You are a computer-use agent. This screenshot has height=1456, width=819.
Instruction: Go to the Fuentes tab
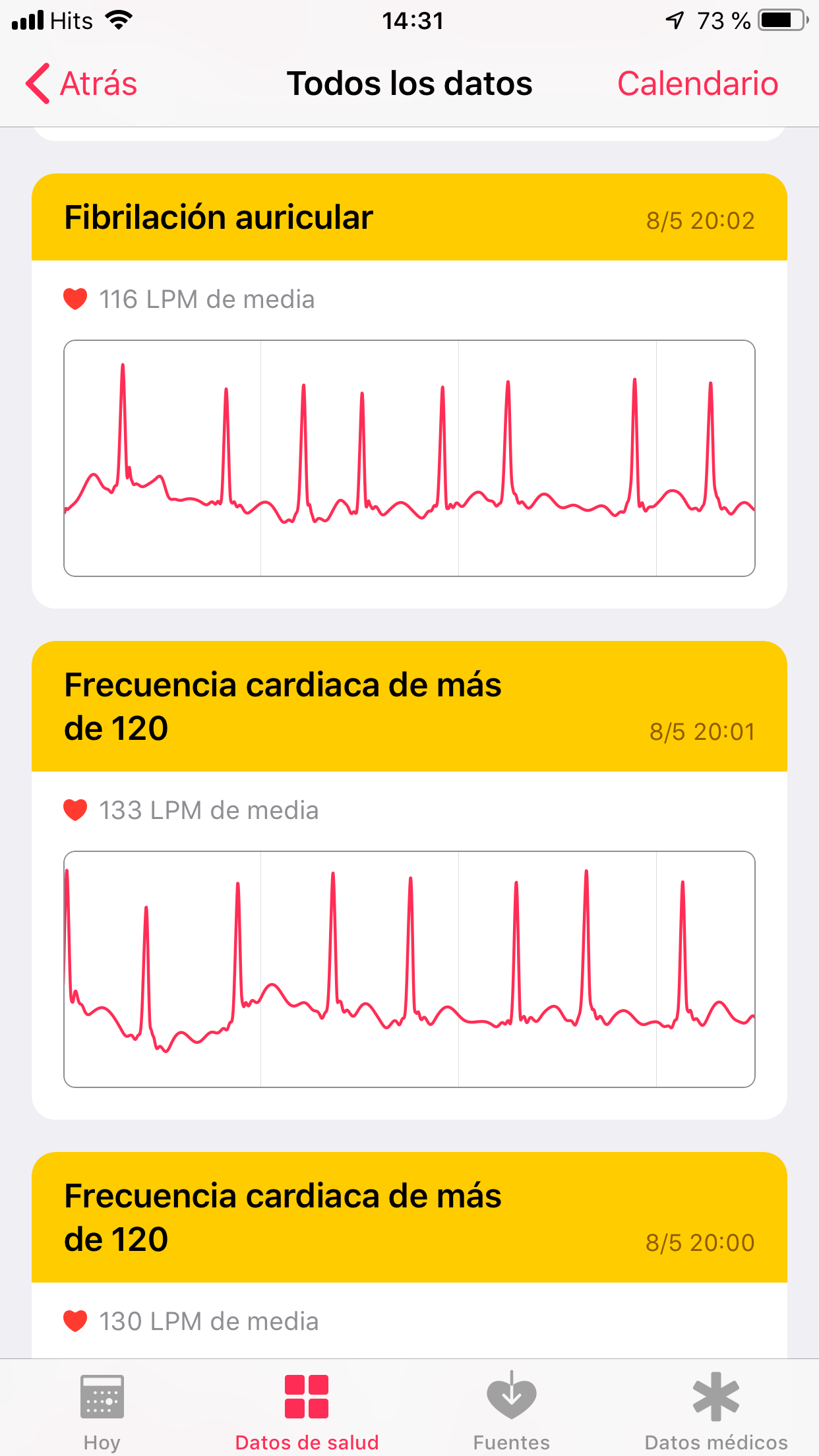[x=511, y=1409]
